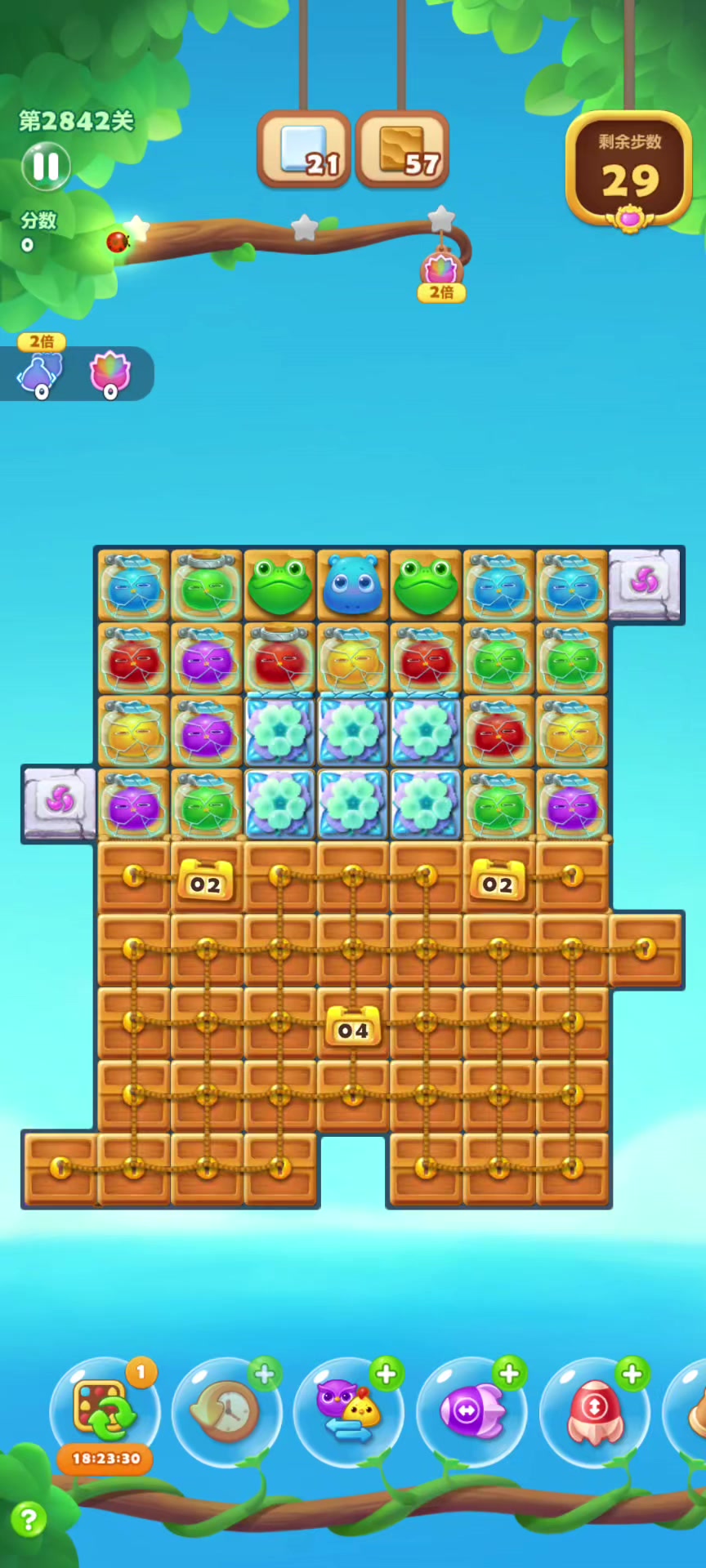The height and width of the screenshot is (1568, 706).
Task: Select the right green frog piece
Action: click(x=426, y=585)
